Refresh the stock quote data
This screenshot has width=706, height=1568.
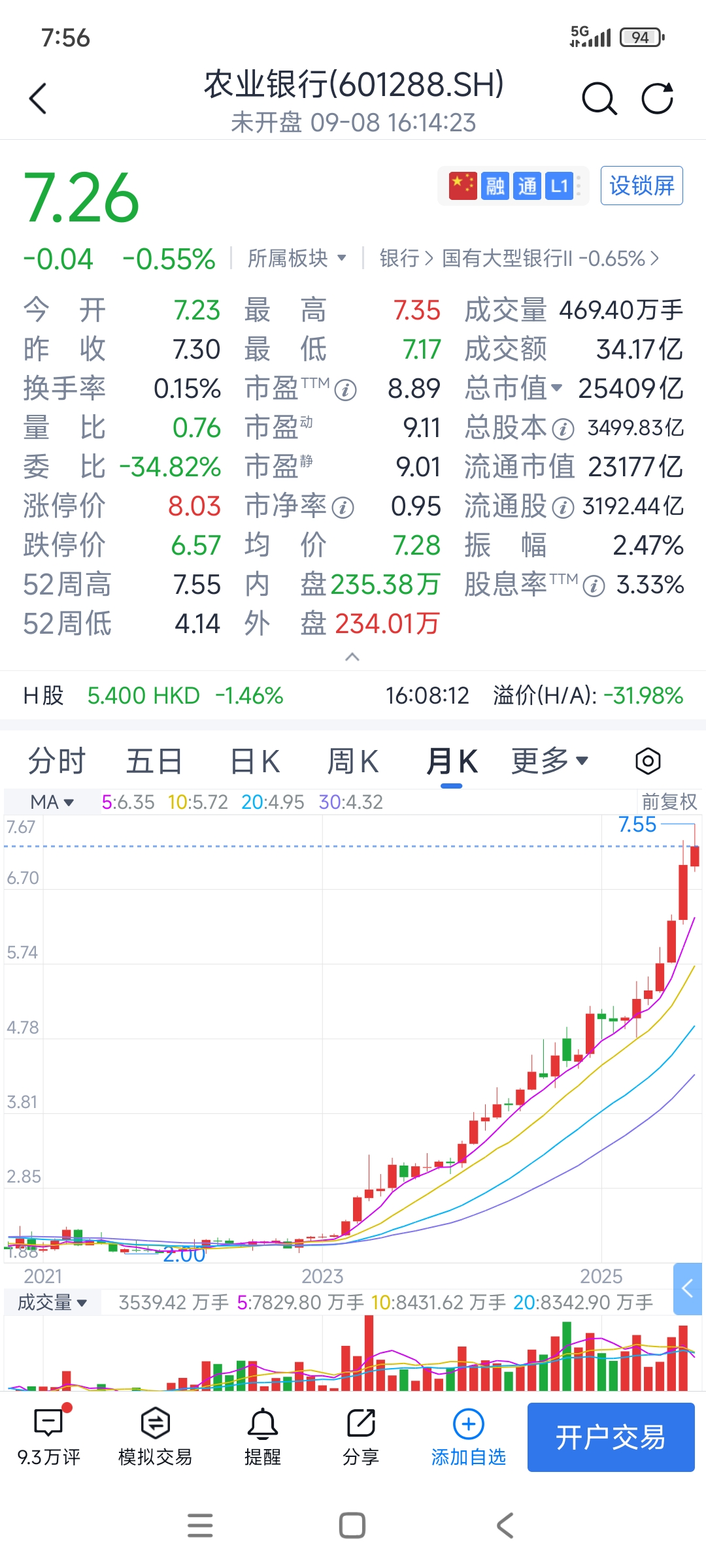tap(657, 99)
